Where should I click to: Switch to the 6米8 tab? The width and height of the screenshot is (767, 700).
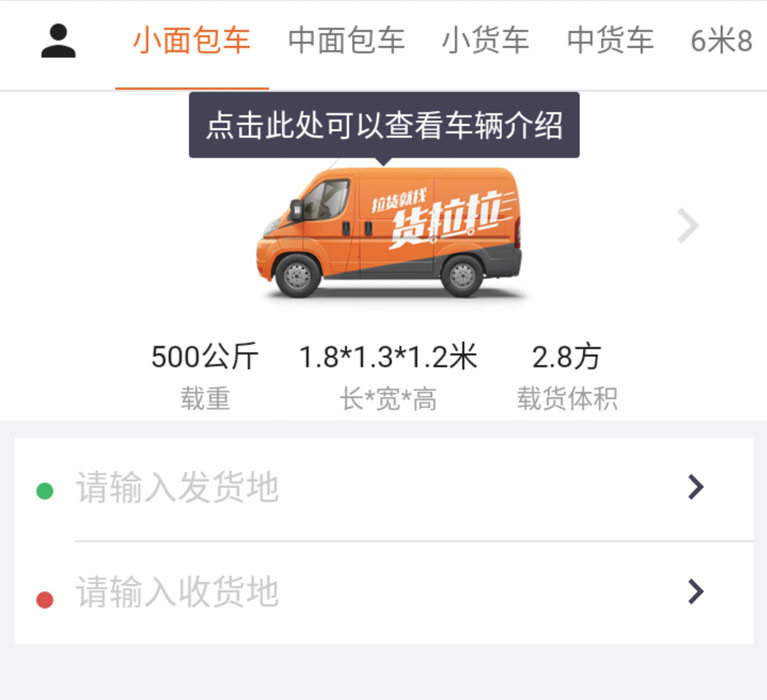pos(722,41)
